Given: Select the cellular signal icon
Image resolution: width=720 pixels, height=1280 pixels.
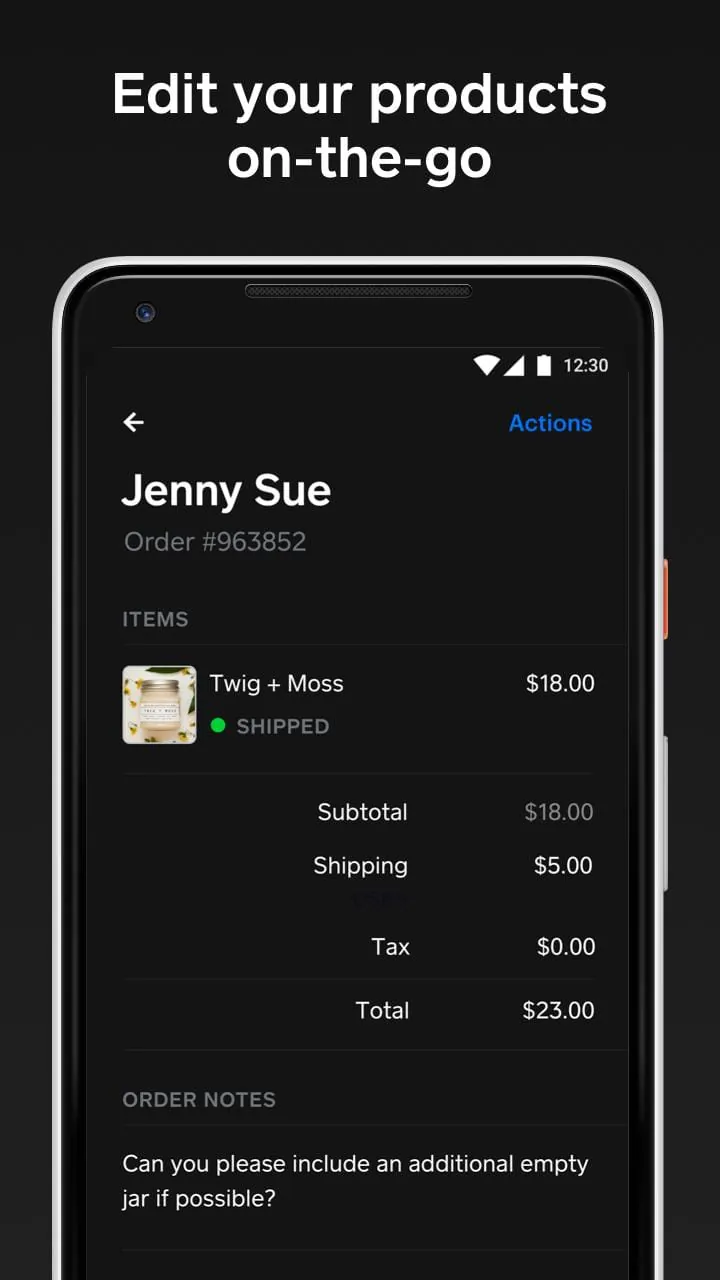Looking at the screenshot, I should [514, 365].
